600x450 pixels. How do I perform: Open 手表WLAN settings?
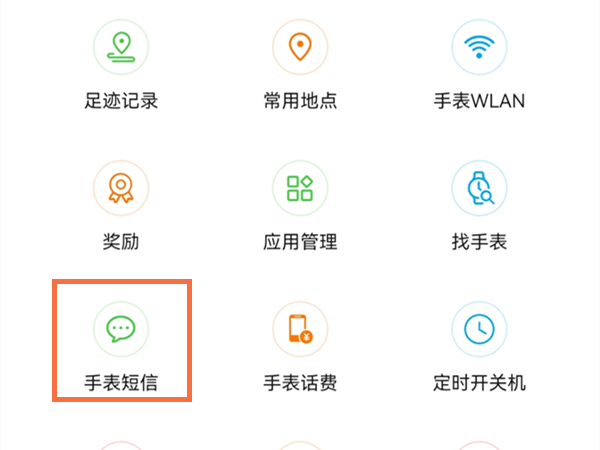pos(479,47)
